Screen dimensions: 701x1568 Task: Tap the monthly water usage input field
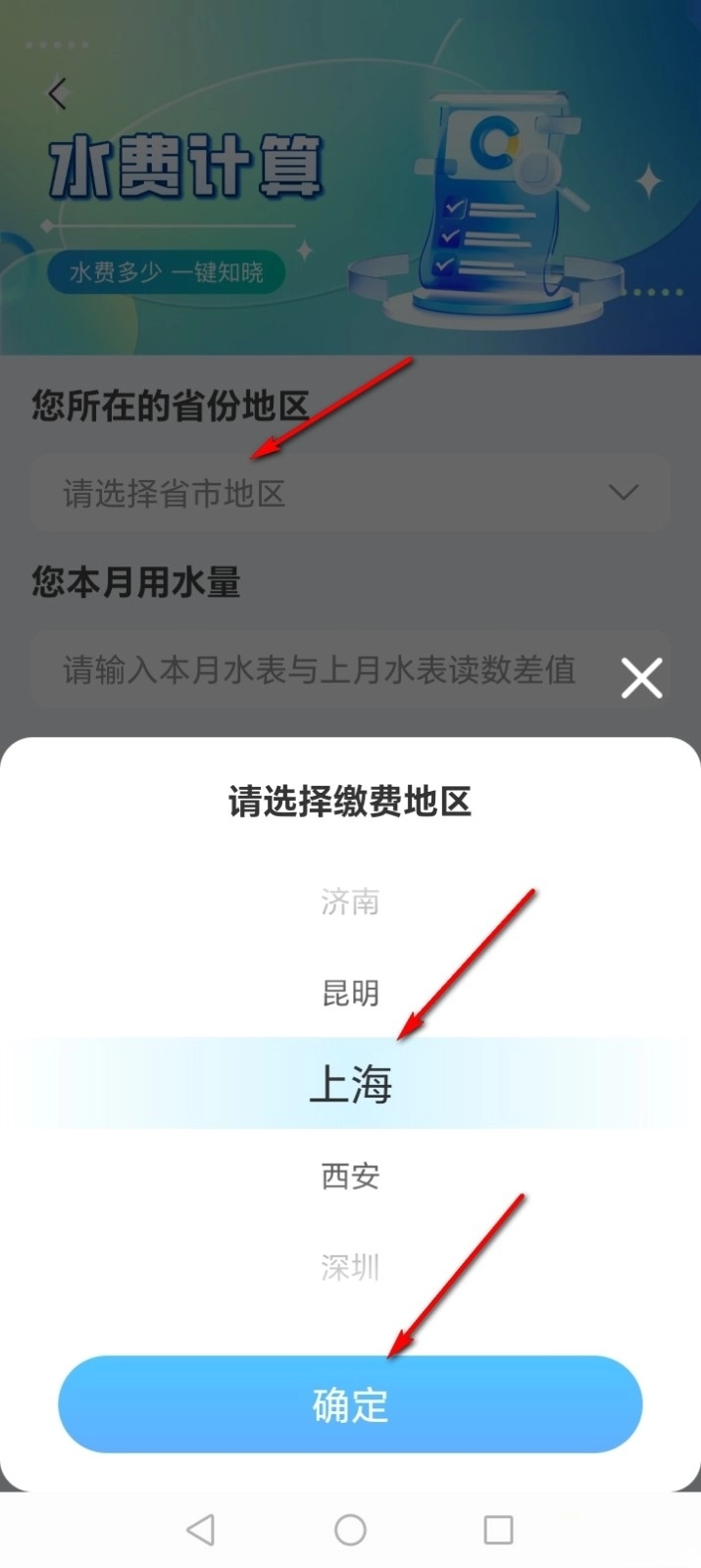319,670
